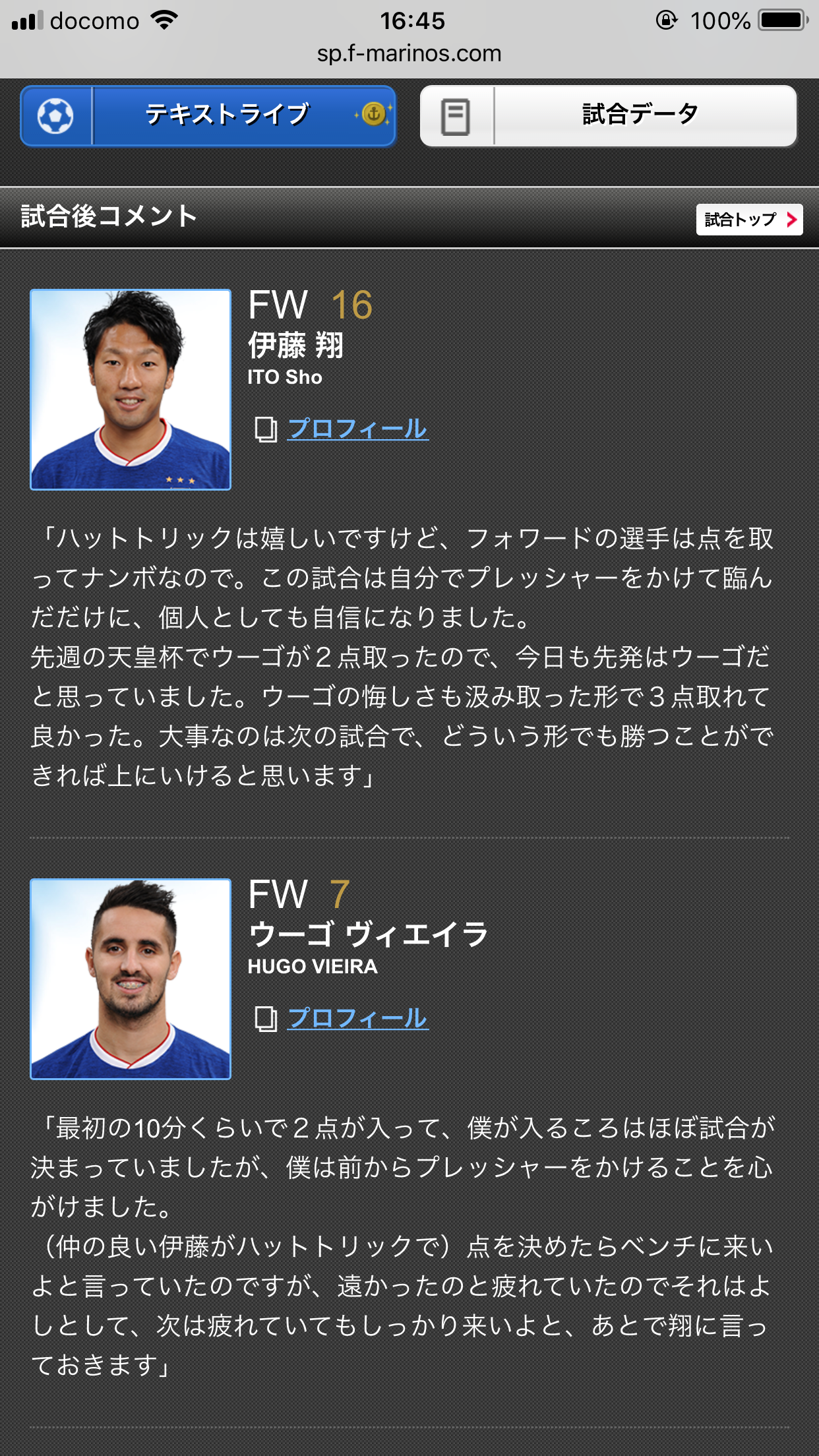
Task: Open HUGO VIEIRA's プロフィール link
Action: coord(357,1019)
